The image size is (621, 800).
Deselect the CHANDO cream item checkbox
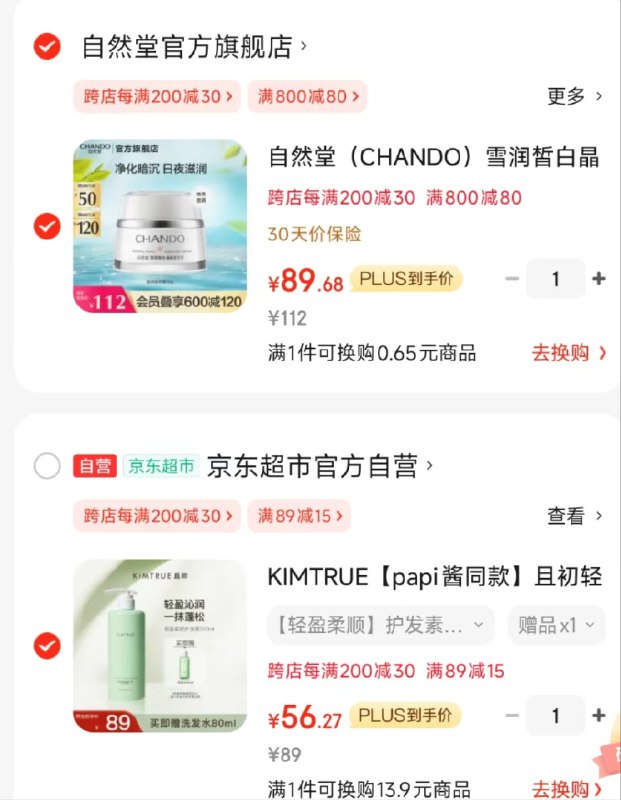click(47, 227)
